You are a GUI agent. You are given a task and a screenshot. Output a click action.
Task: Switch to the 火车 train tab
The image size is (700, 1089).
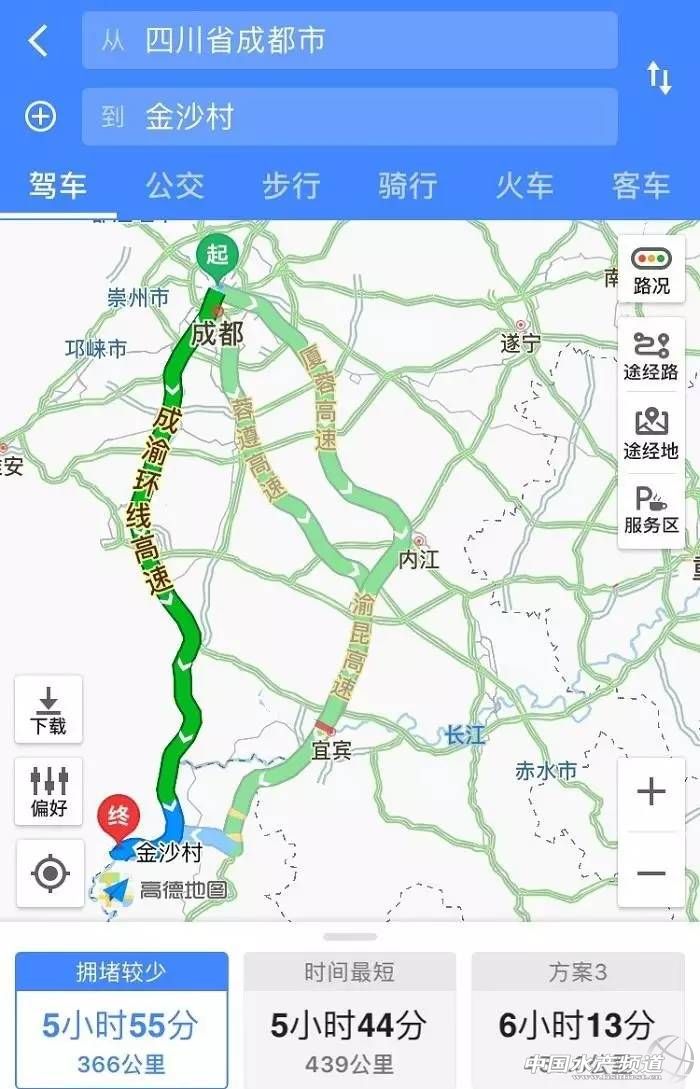click(x=524, y=186)
